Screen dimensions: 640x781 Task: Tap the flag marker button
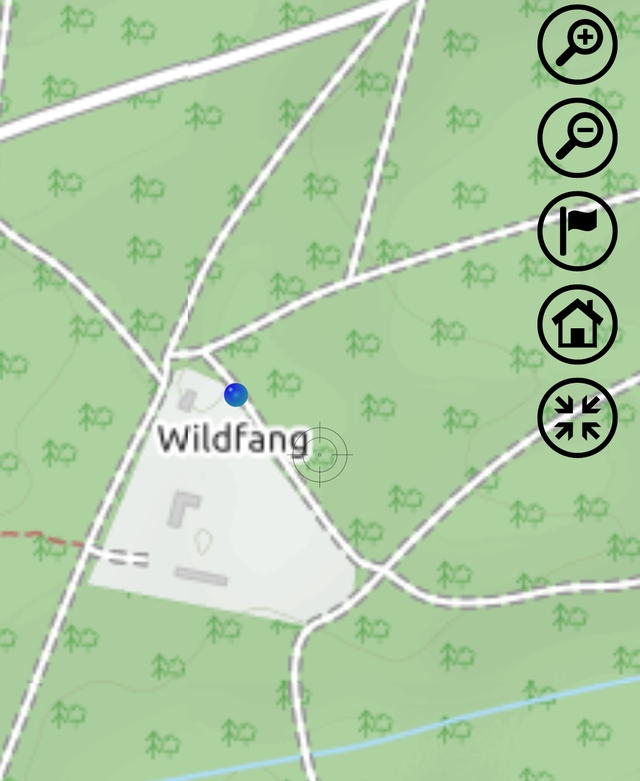tap(577, 230)
